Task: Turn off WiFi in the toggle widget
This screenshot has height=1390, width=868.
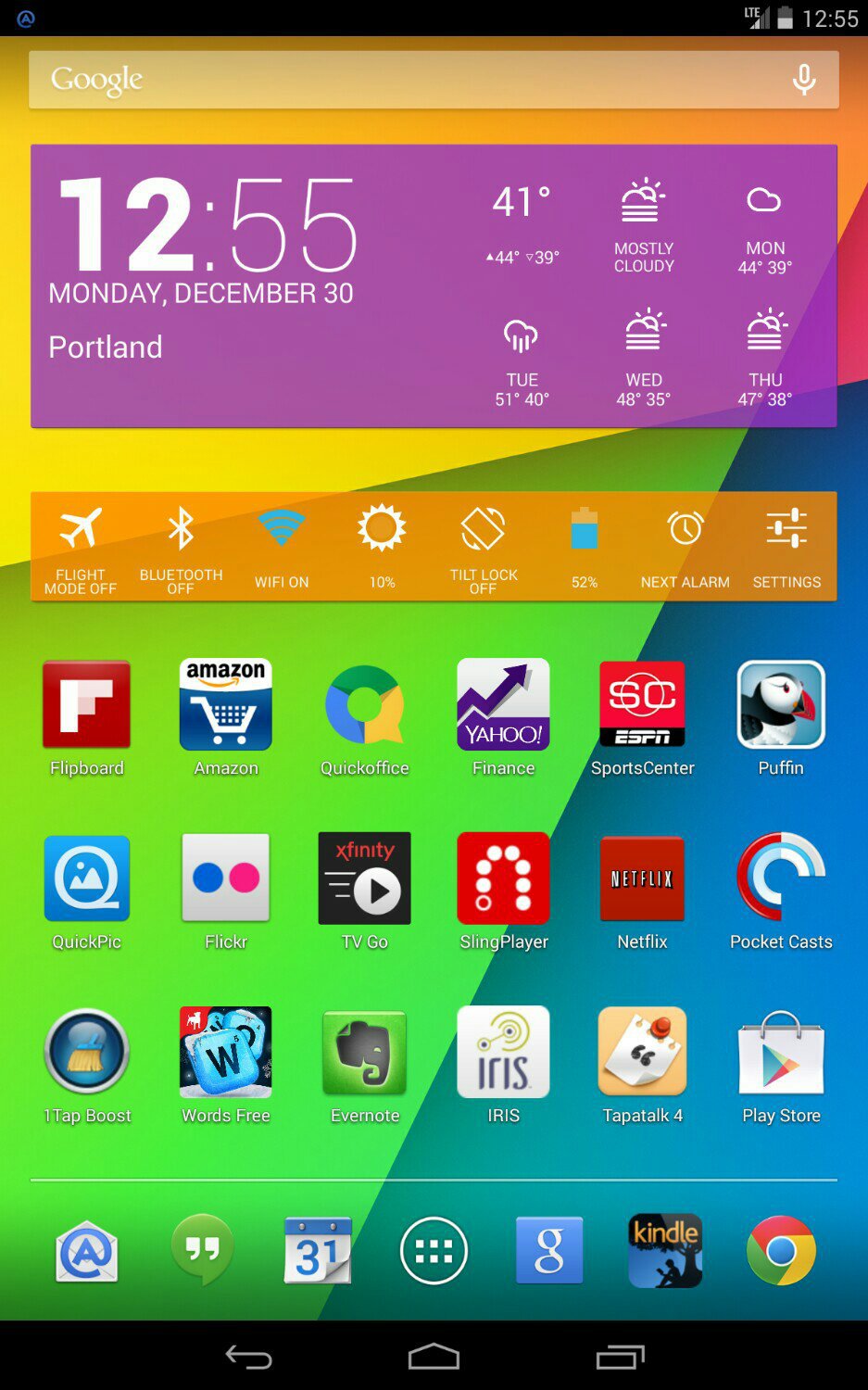Action: [x=282, y=547]
